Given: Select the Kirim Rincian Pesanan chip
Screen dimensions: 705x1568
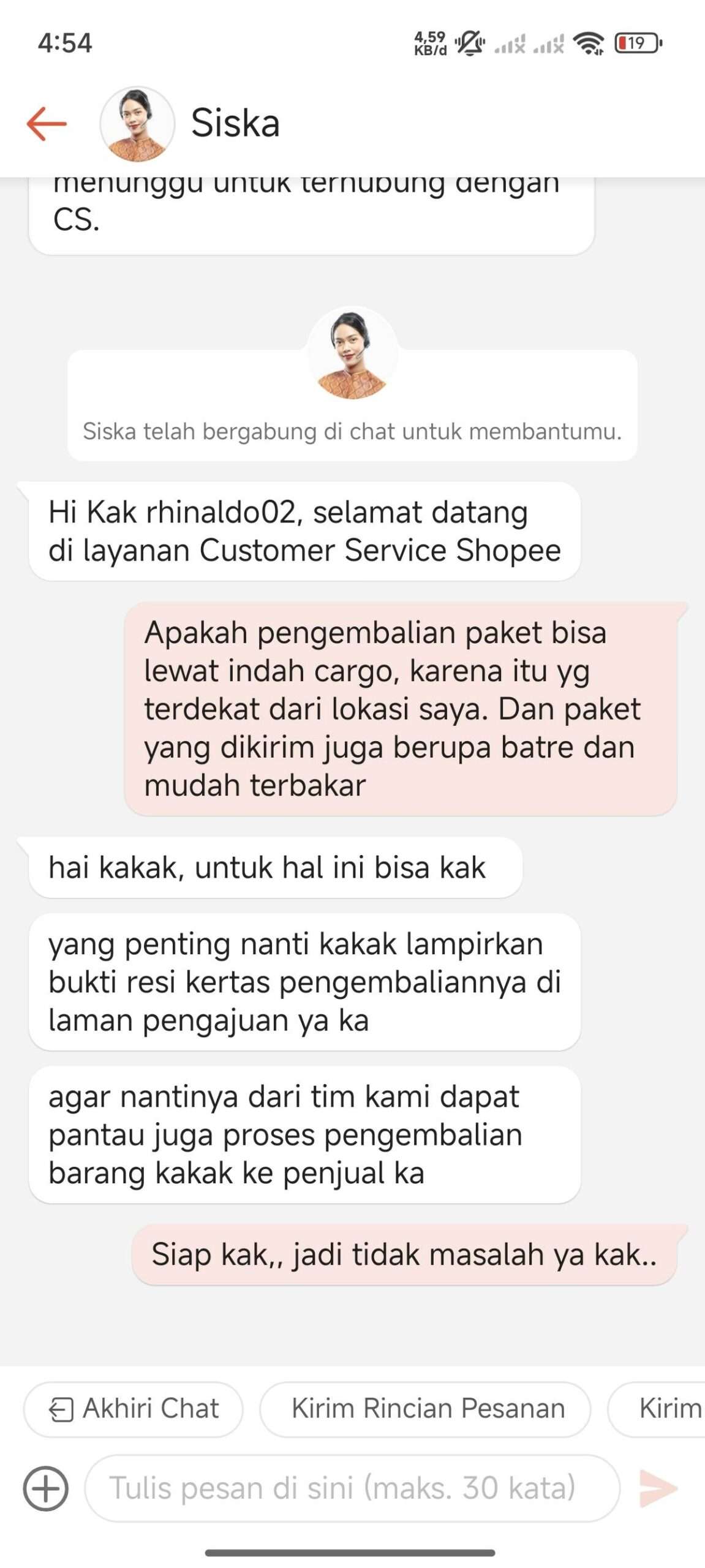Looking at the screenshot, I should click(x=425, y=1408).
